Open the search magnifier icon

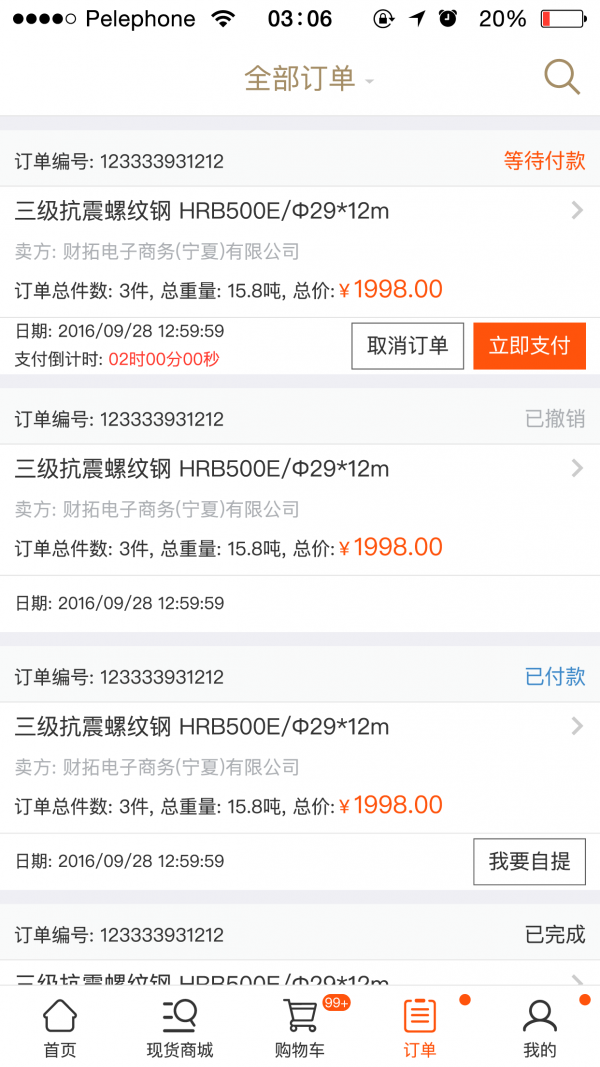coord(562,77)
